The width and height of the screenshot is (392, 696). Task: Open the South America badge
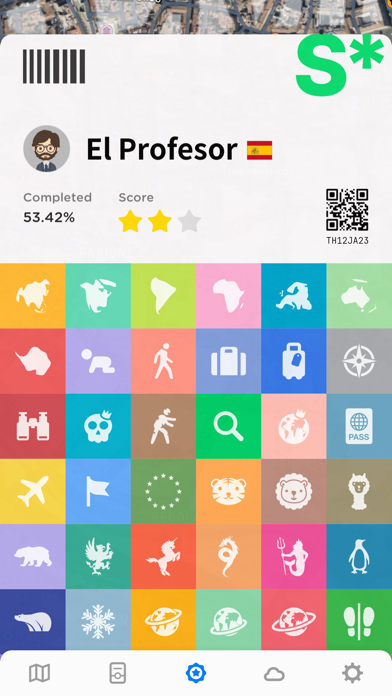click(x=163, y=296)
